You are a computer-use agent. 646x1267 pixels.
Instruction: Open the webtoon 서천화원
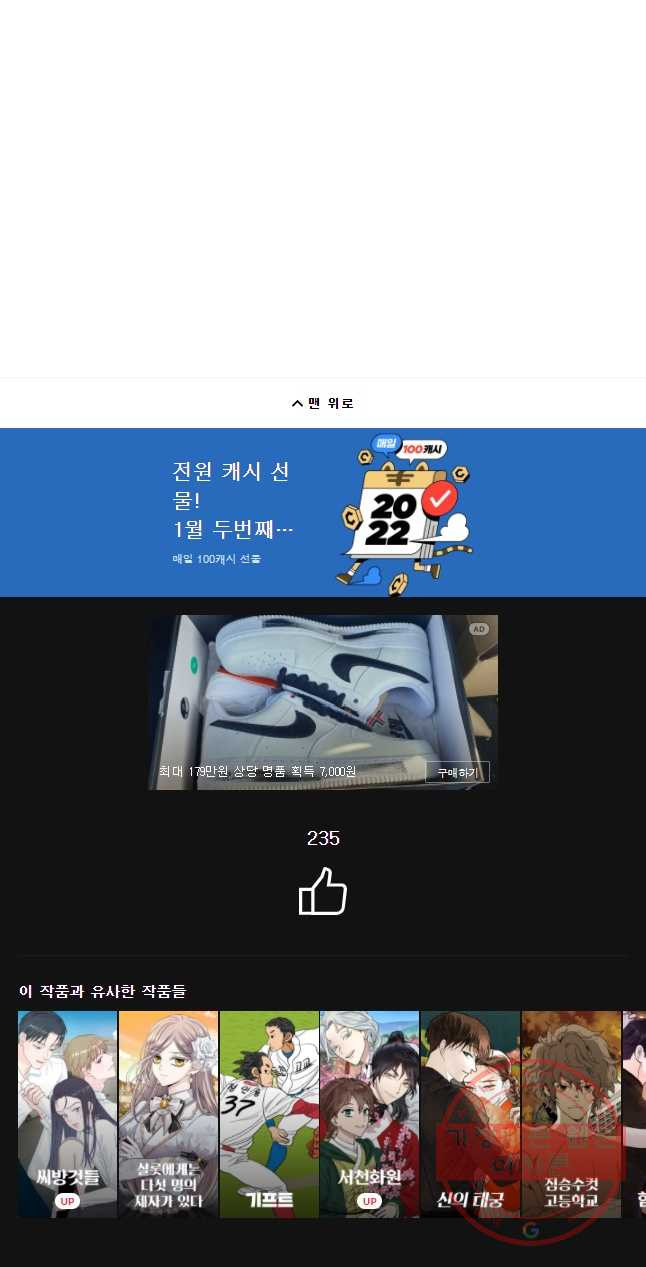click(369, 1114)
